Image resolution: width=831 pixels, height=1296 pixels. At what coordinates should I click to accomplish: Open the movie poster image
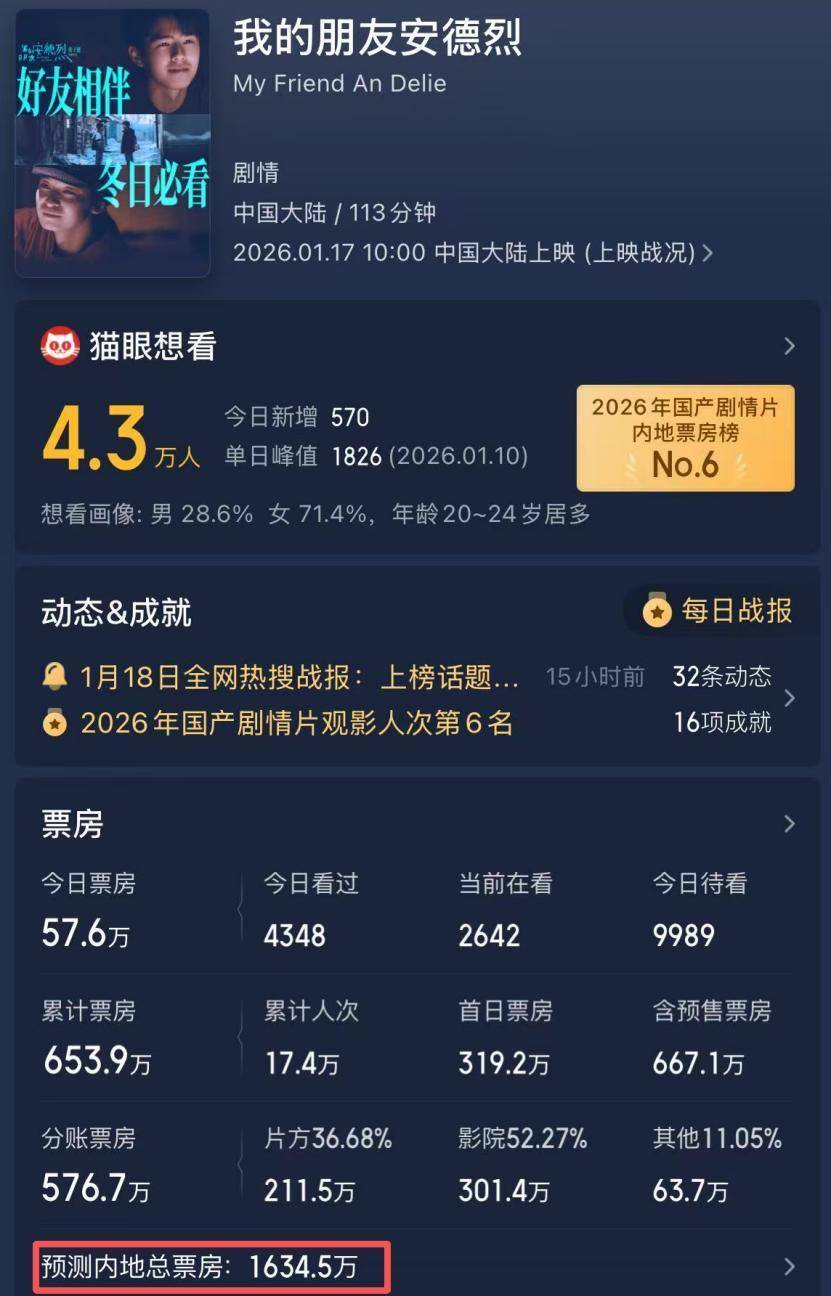pyautogui.click(x=112, y=142)
